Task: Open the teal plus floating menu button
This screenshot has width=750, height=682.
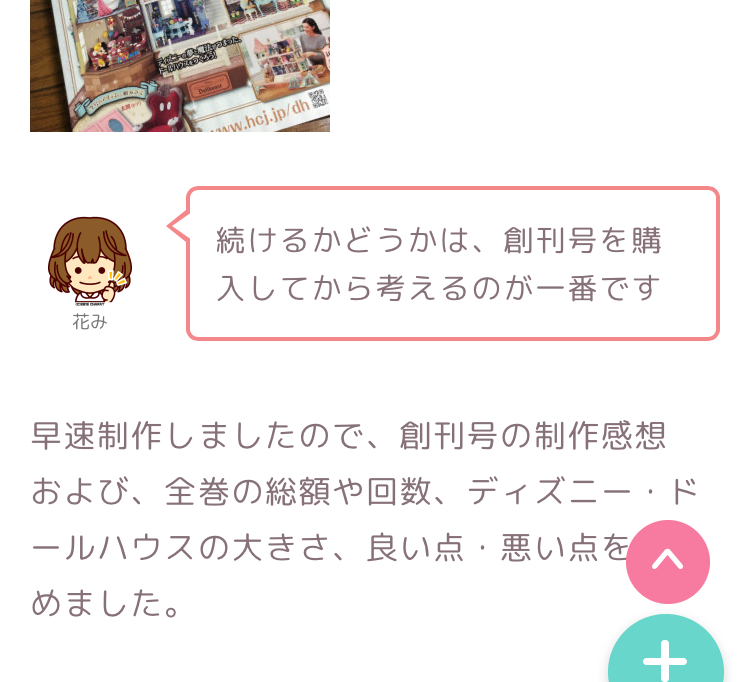Action: (665, 655)
